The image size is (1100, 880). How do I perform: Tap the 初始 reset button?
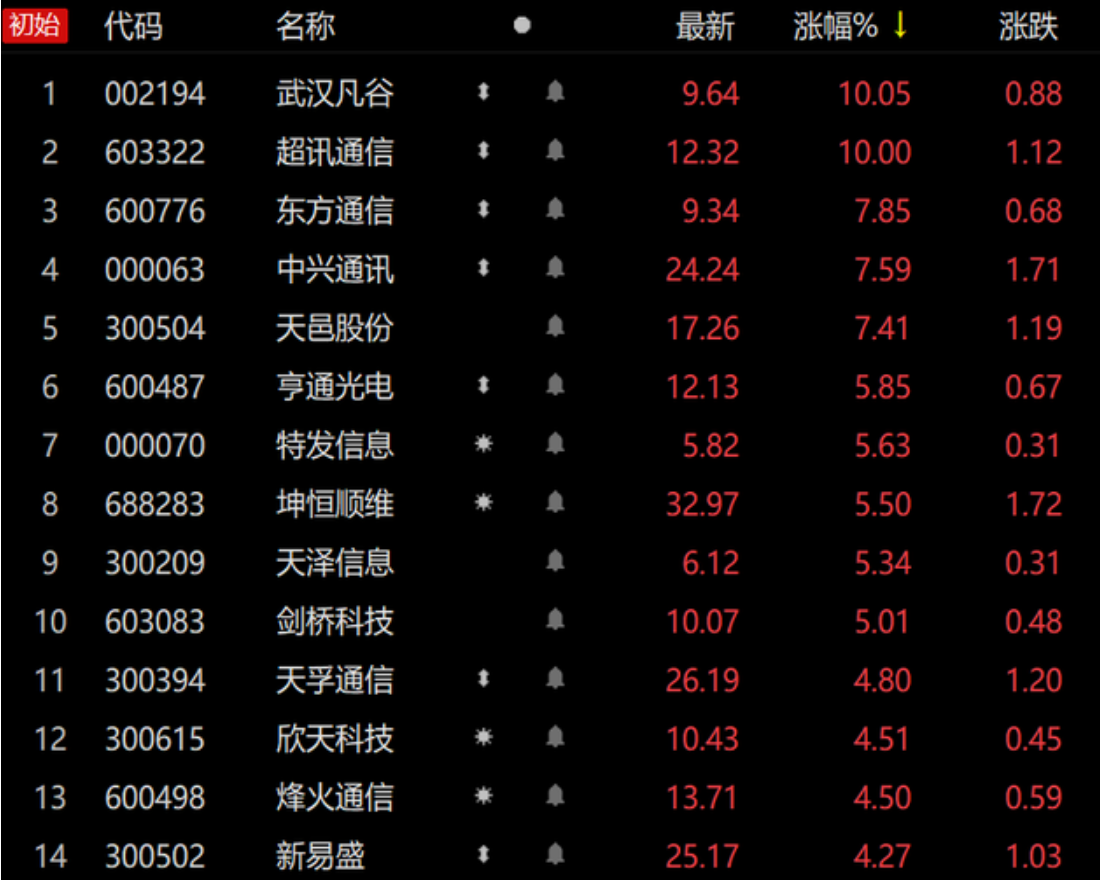[x=35, y=27]
